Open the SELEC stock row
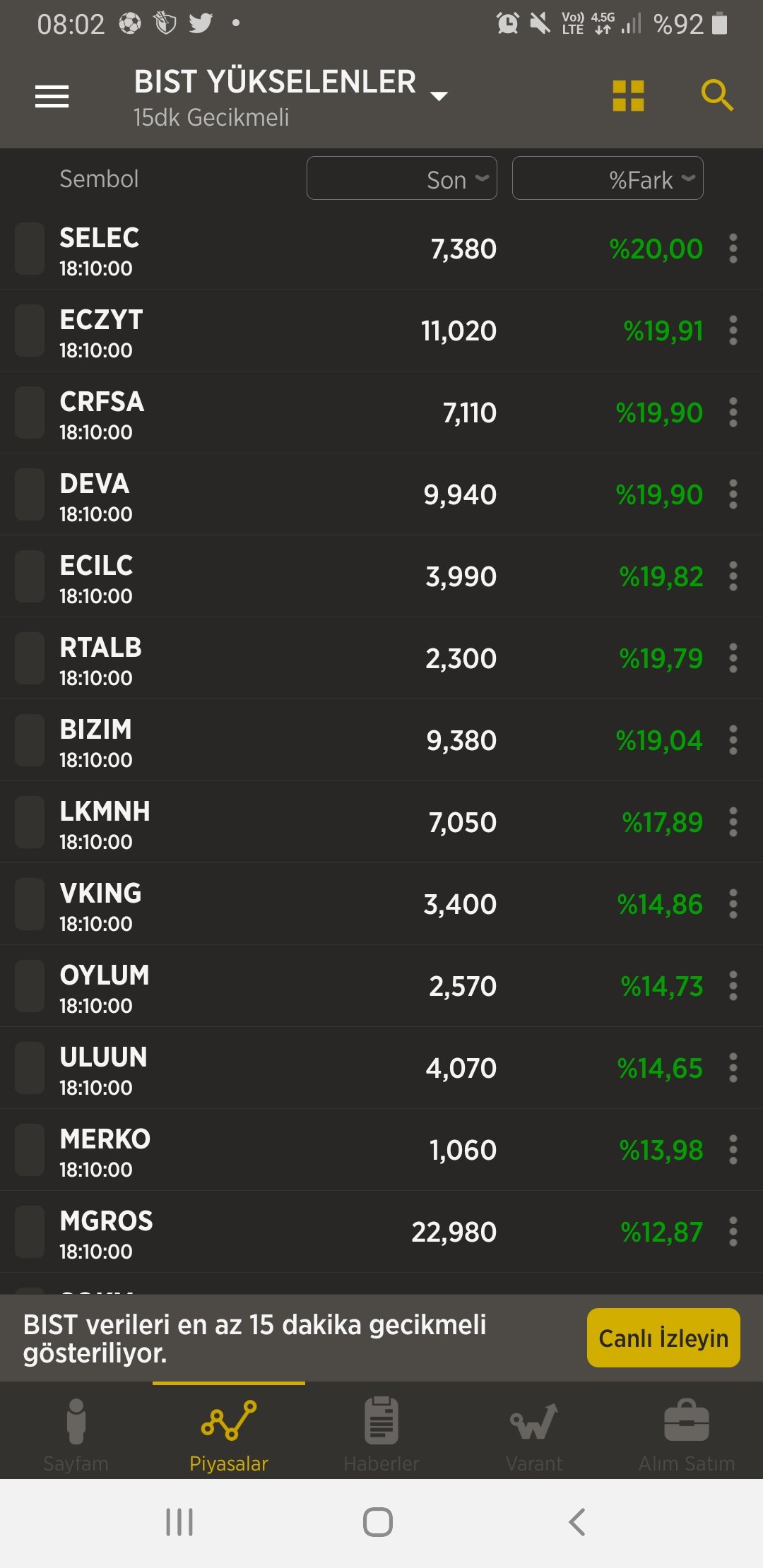Screen dimensions: 763x1568 point(381,249)
